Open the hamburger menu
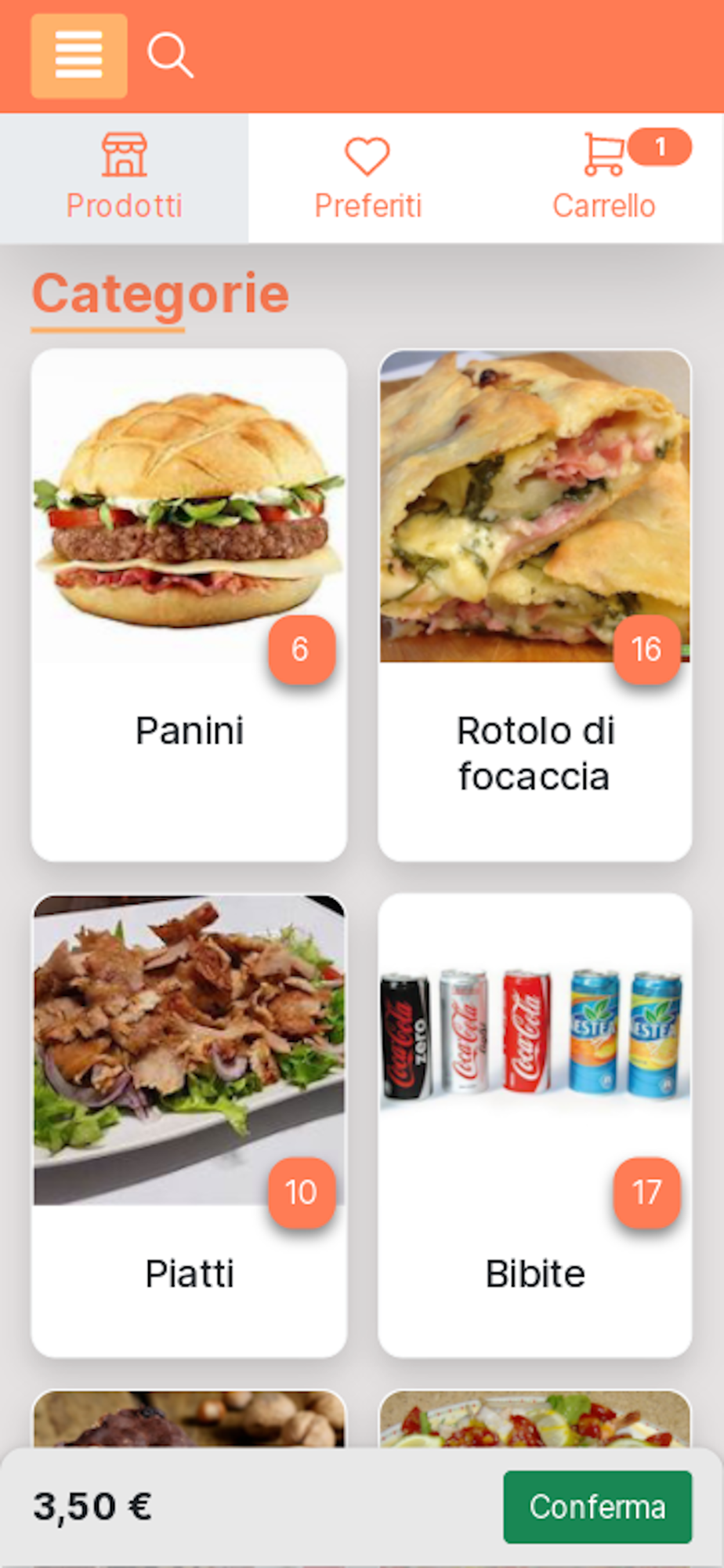Viewport: 724px width, 1568px height. (78, 56)
